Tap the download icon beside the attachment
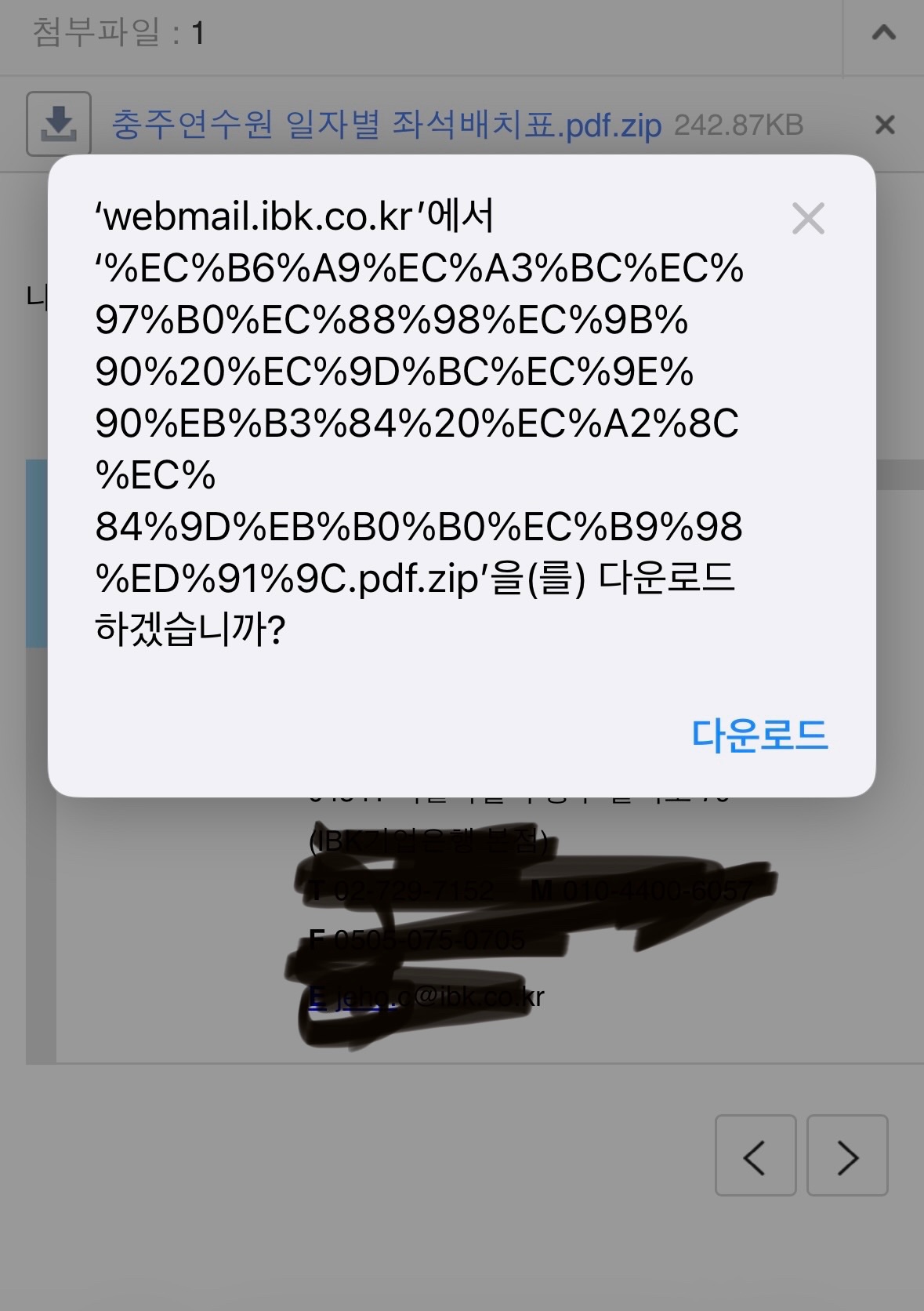Viewport: 924px width, 1311px height. click(x=59, y=124)
